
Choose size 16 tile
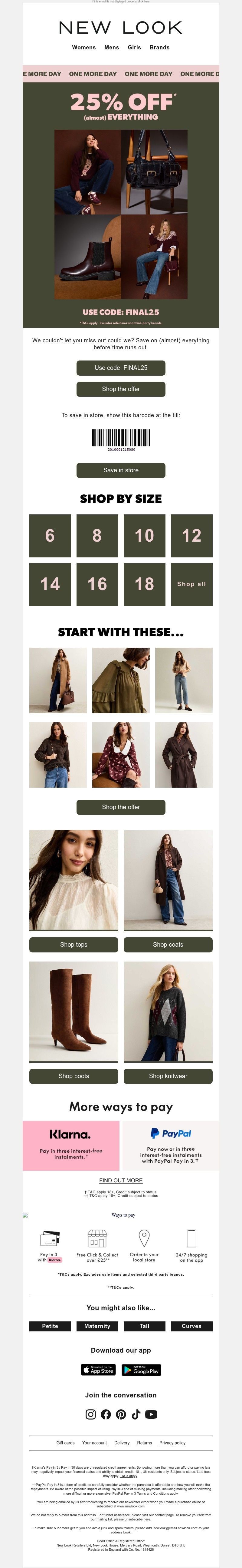click(x=97, y=584)
